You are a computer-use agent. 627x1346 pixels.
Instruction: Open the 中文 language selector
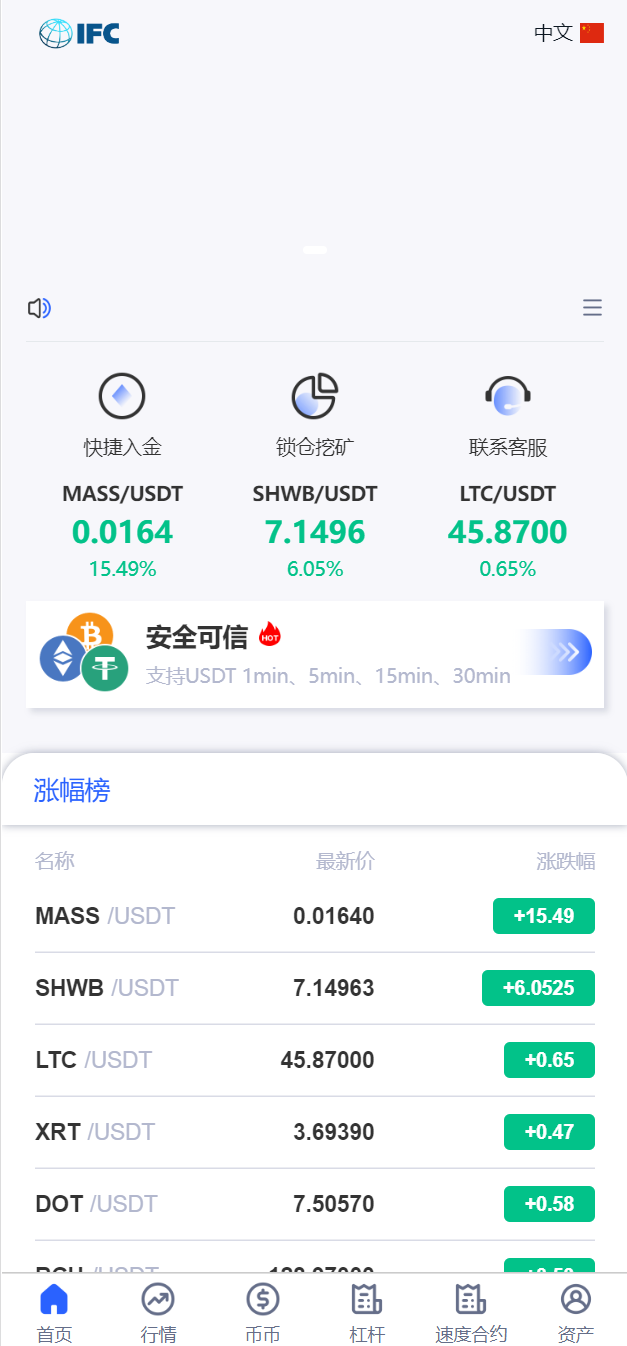click(568, 33)
